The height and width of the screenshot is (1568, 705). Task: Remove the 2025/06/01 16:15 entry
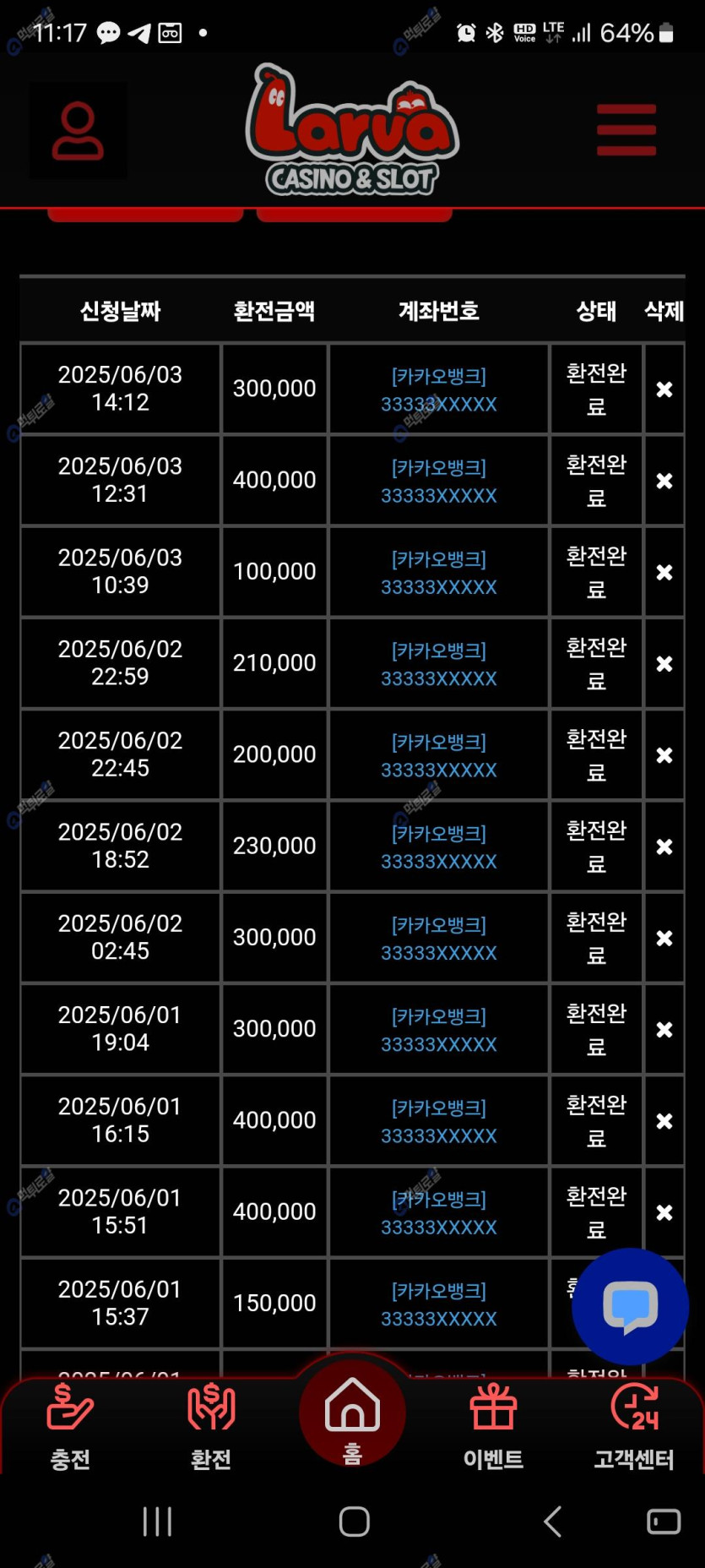point(664,1121)
